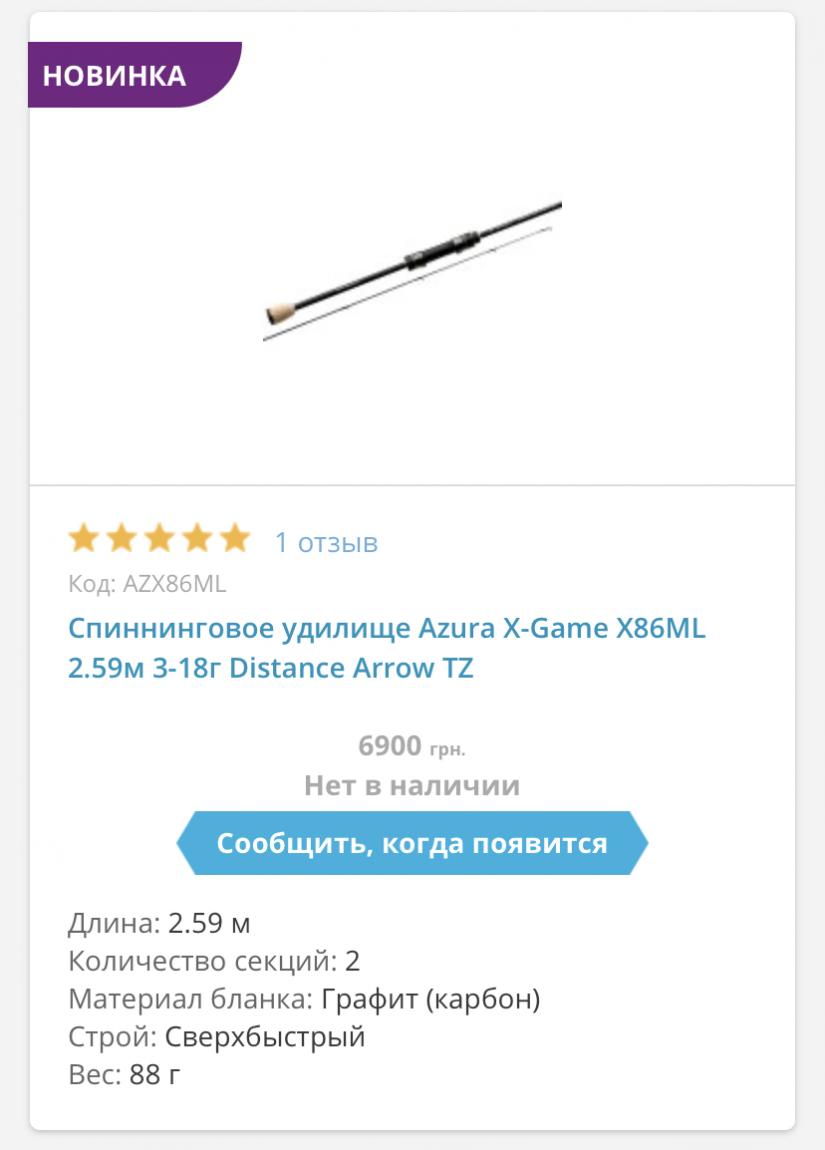Tap "Сообщить, когда появится" button
The image size is (825, 1150).
tap(412, 843)
